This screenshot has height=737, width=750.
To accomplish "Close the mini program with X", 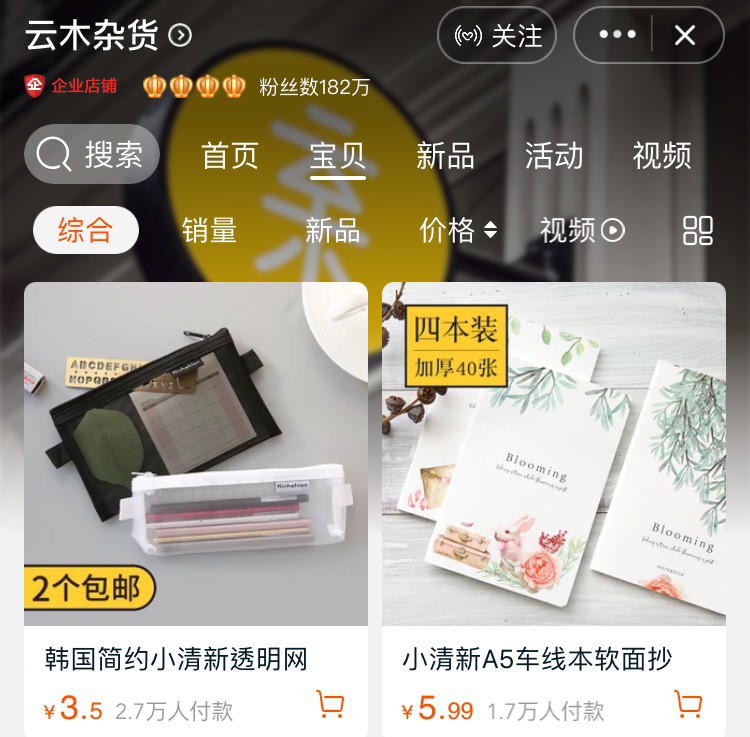I will point(685,36).
